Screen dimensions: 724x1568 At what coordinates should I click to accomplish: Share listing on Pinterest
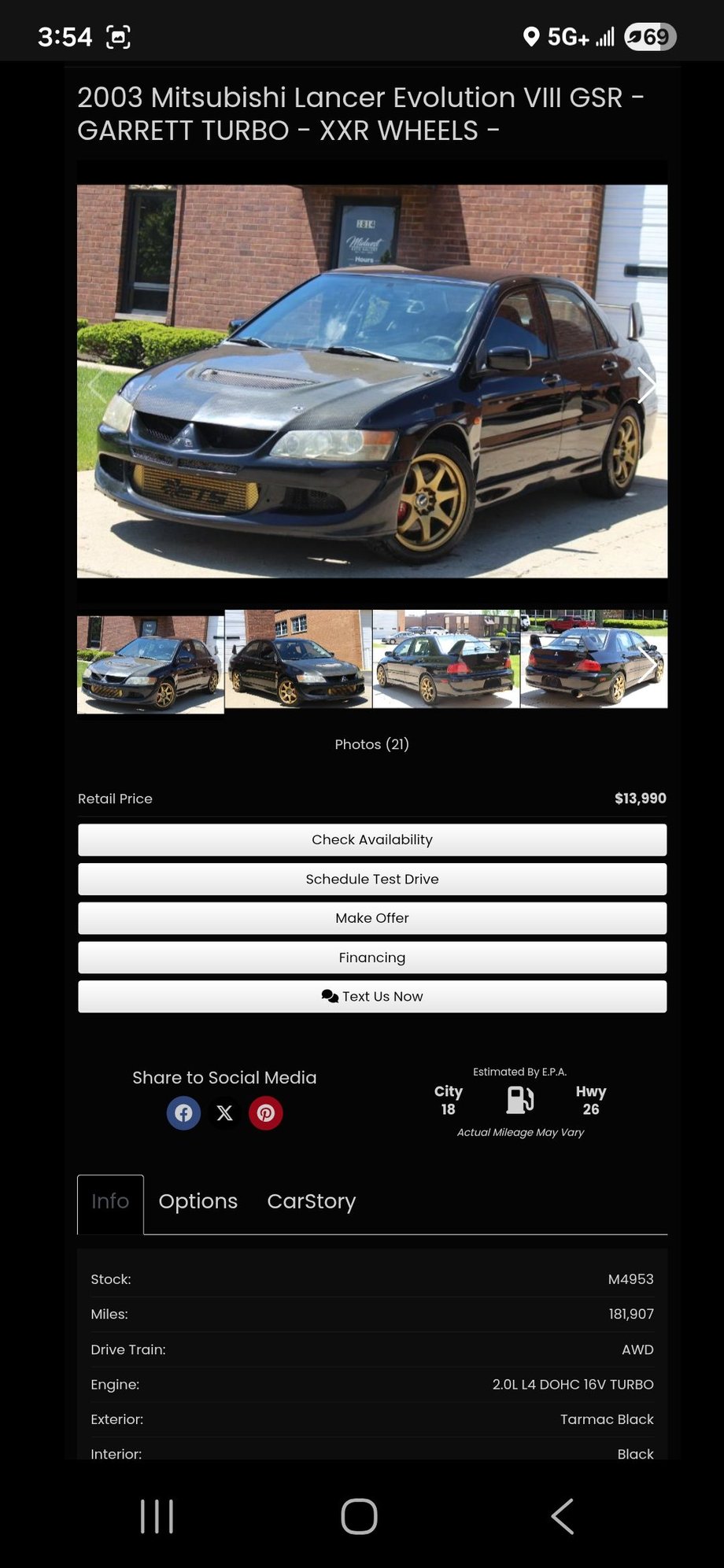pyautogui.click(x=266, y=1113)
